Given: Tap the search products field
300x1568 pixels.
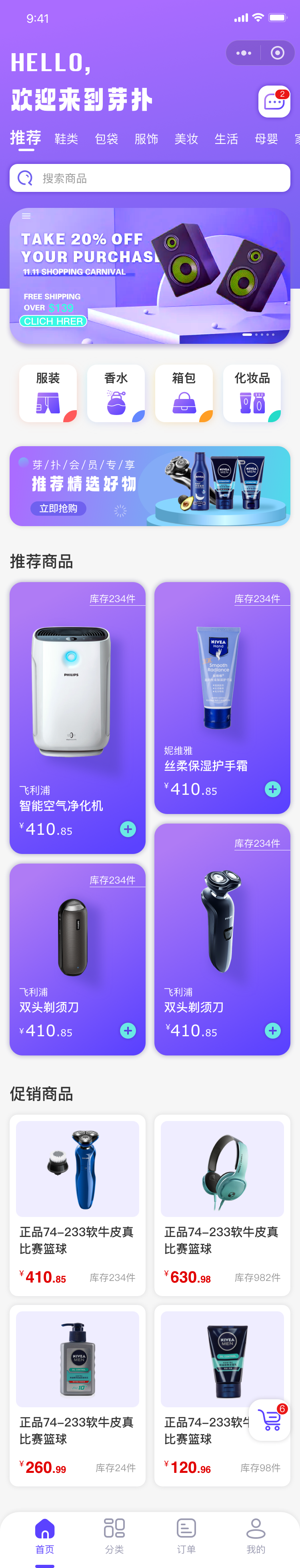Looking at the screenshot, I should click(150, 178).
